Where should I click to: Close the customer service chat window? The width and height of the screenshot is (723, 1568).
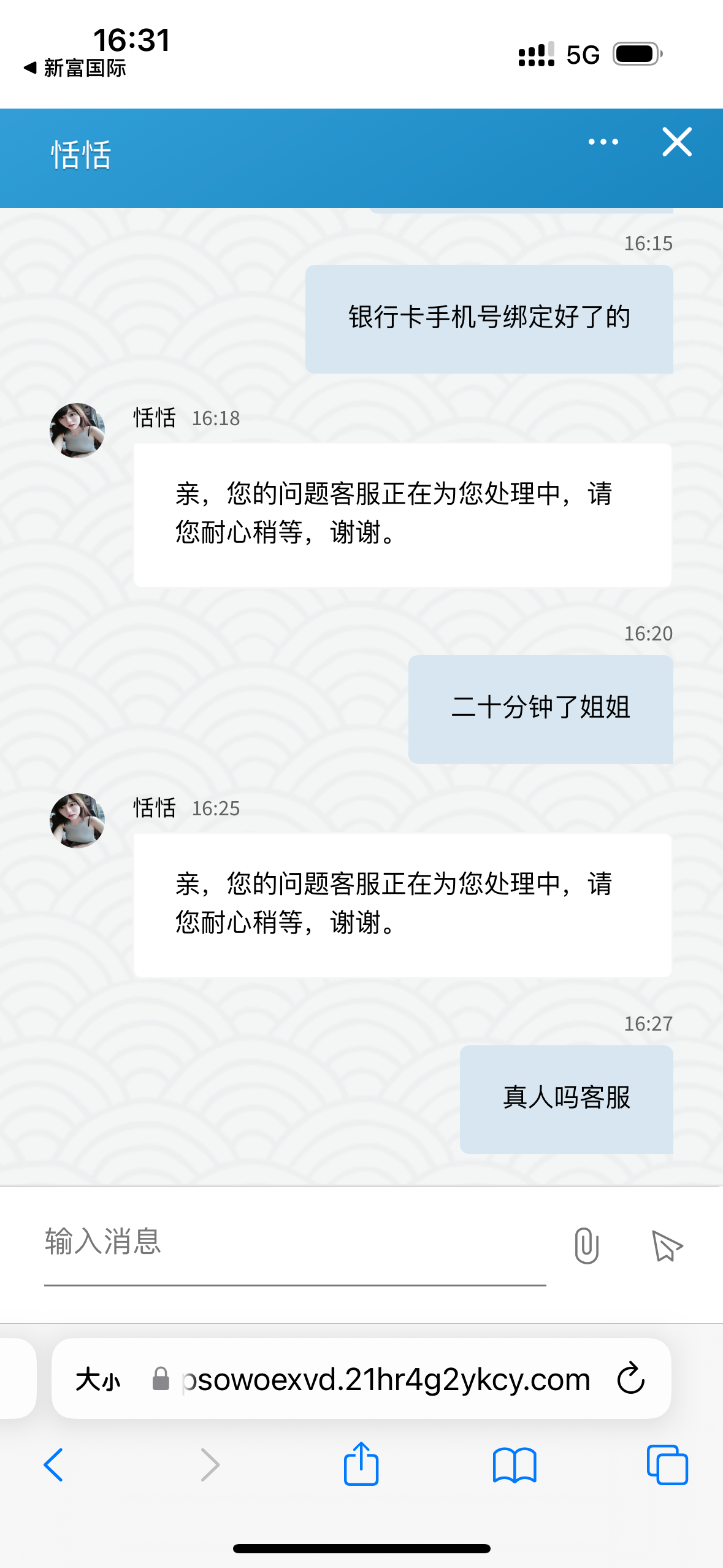point(677,142)
